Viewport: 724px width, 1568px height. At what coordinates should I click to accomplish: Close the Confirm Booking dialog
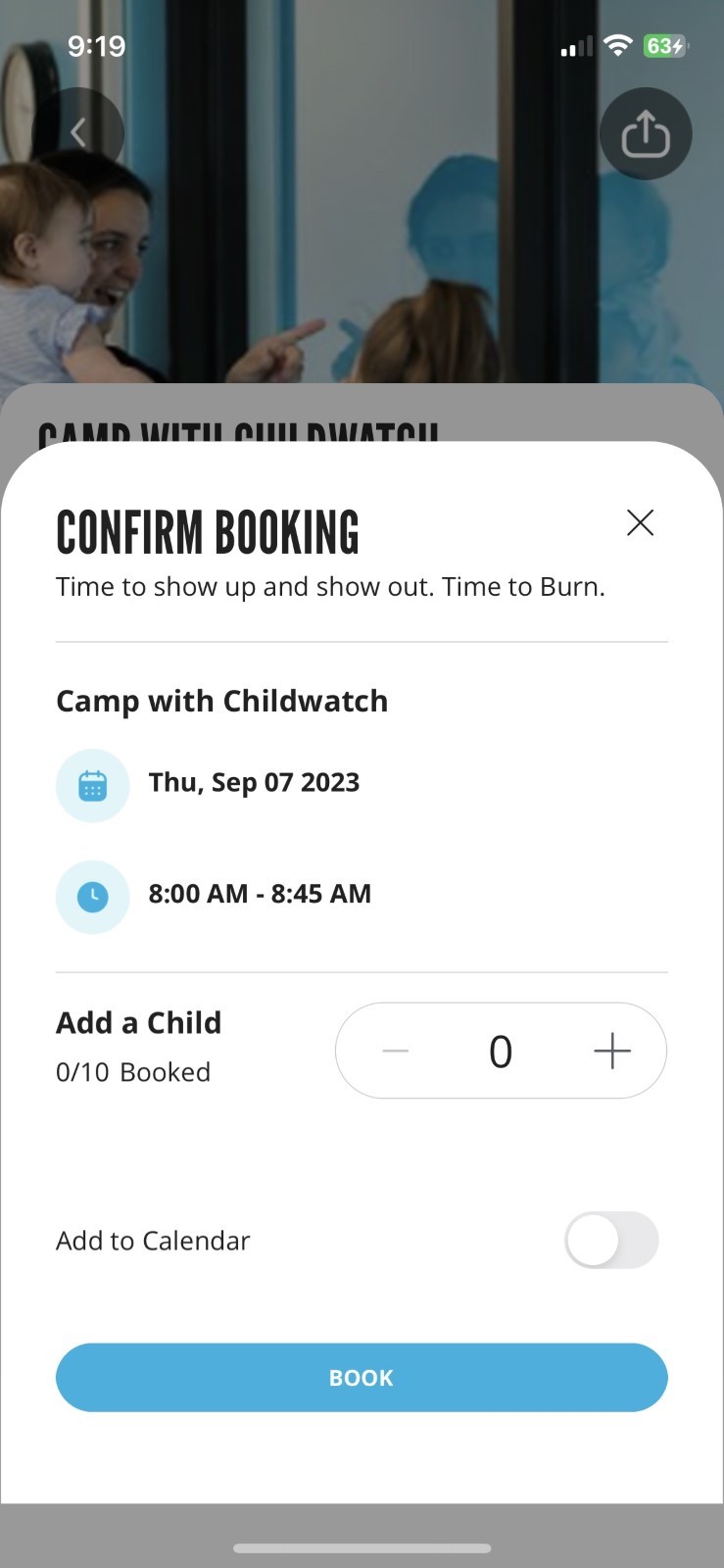(640, 522)
